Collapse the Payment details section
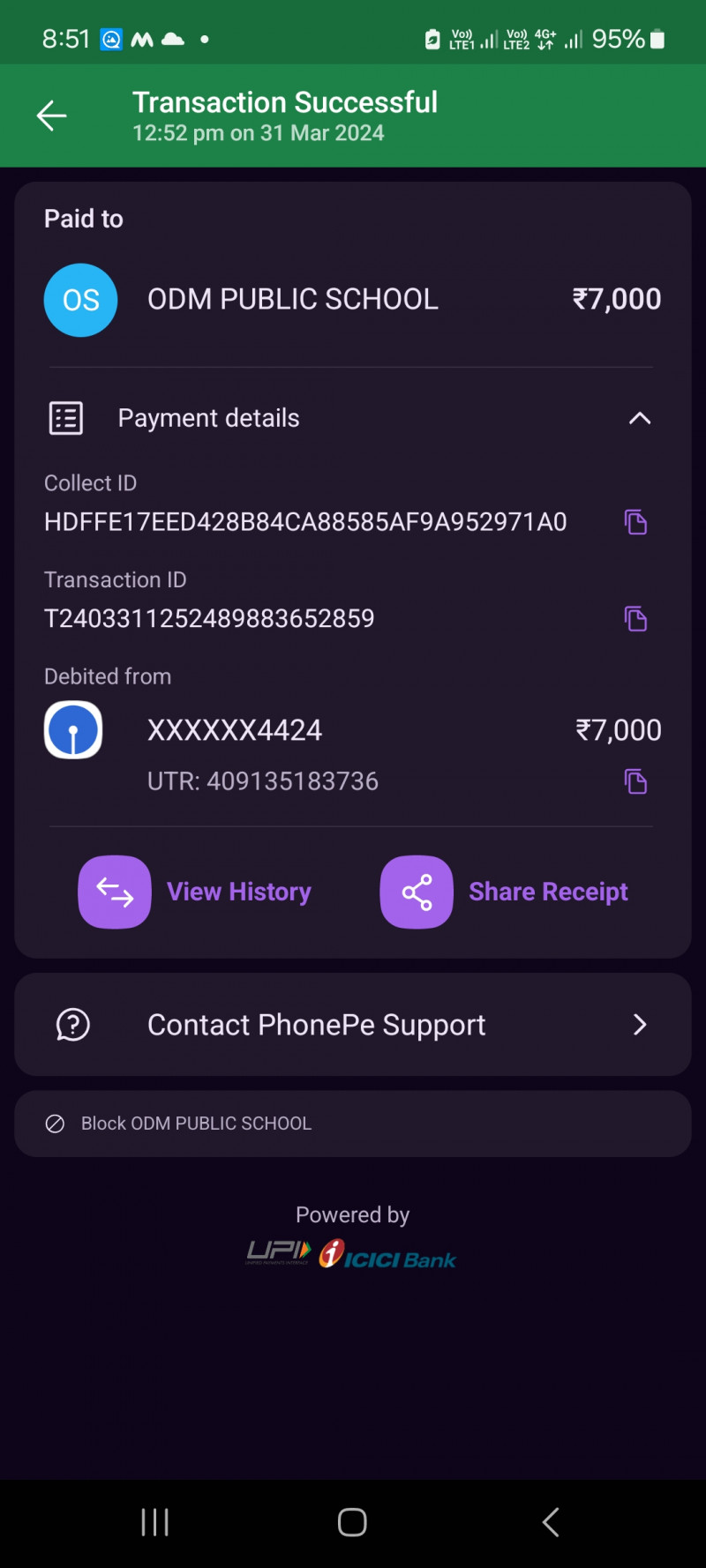 (639, 419)
